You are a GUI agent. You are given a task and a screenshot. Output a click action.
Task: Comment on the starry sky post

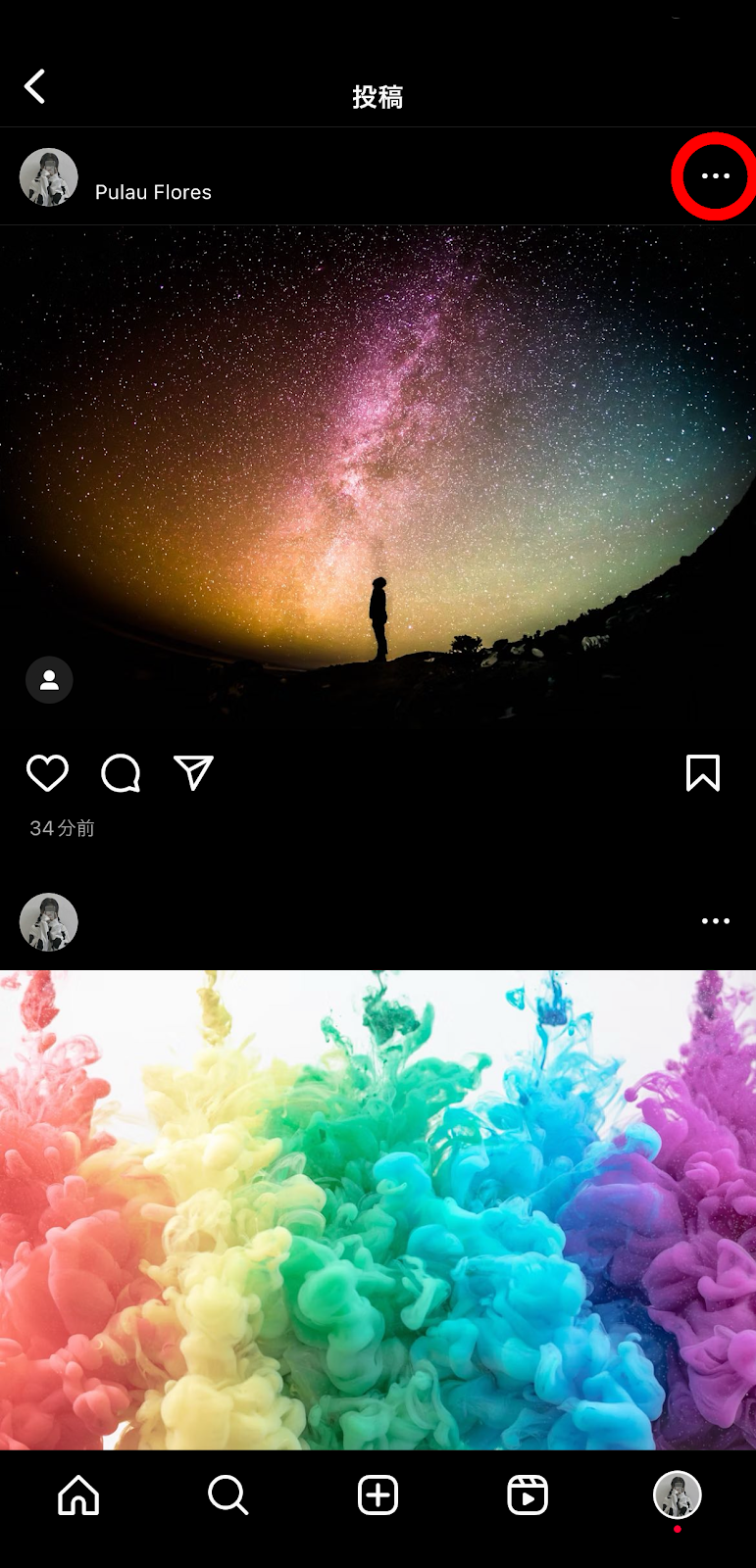point(121,773)
